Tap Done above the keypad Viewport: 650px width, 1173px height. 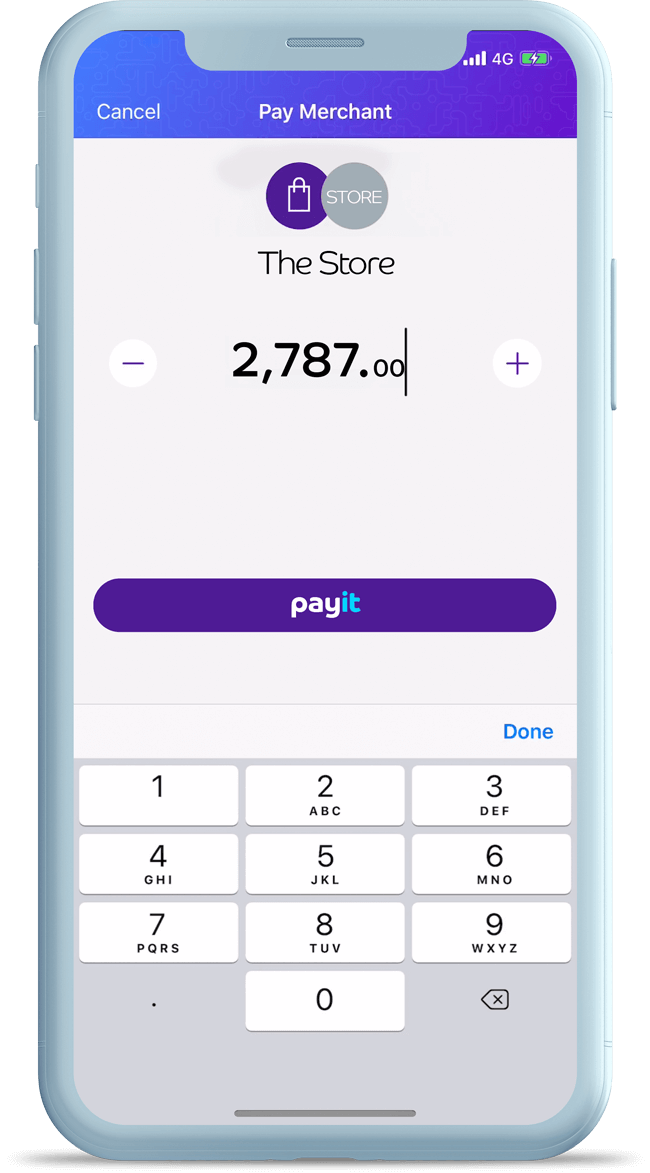[x=528, y=732]
